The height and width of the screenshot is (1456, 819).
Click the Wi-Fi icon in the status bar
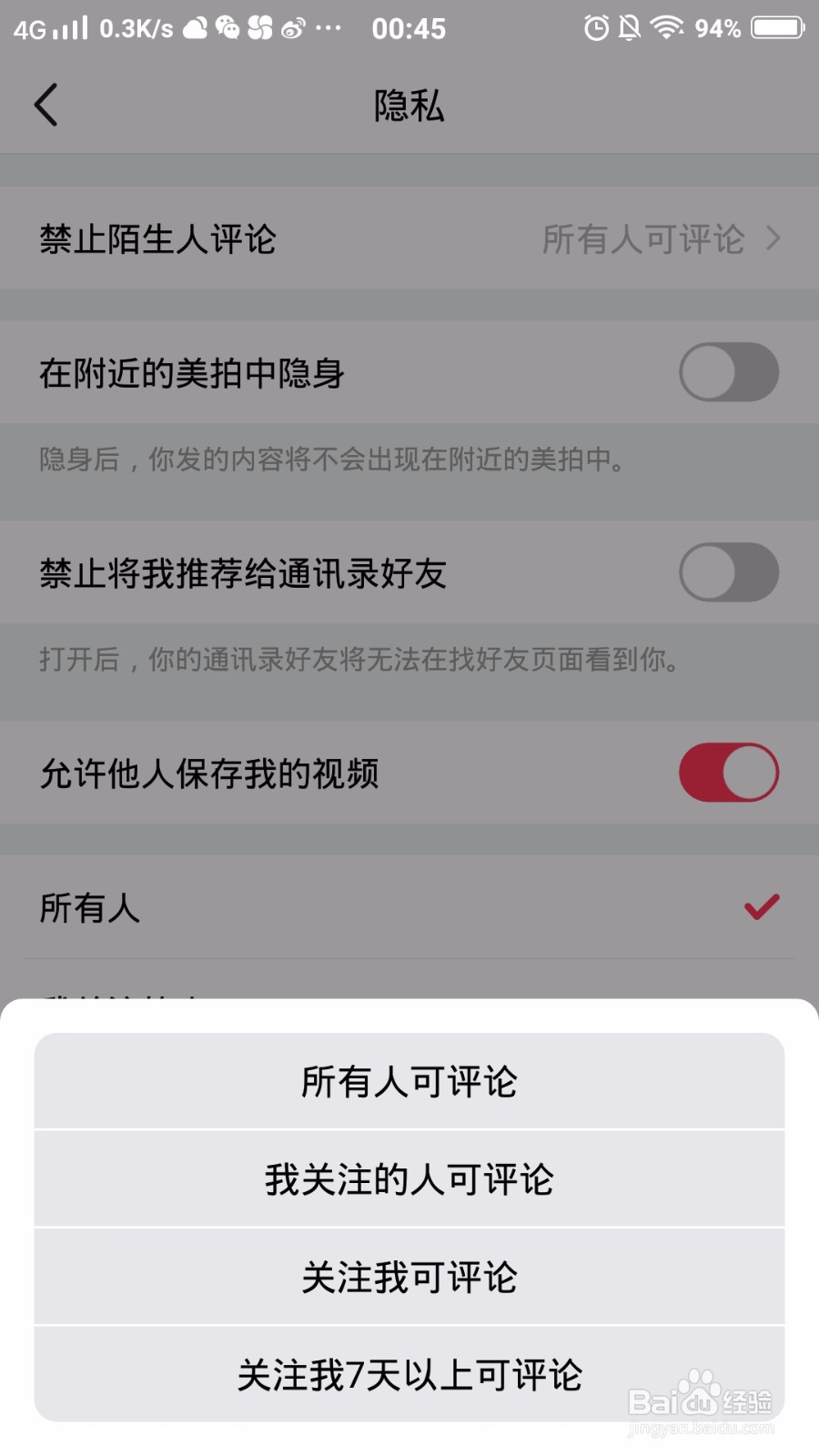[x=667, y=27]
